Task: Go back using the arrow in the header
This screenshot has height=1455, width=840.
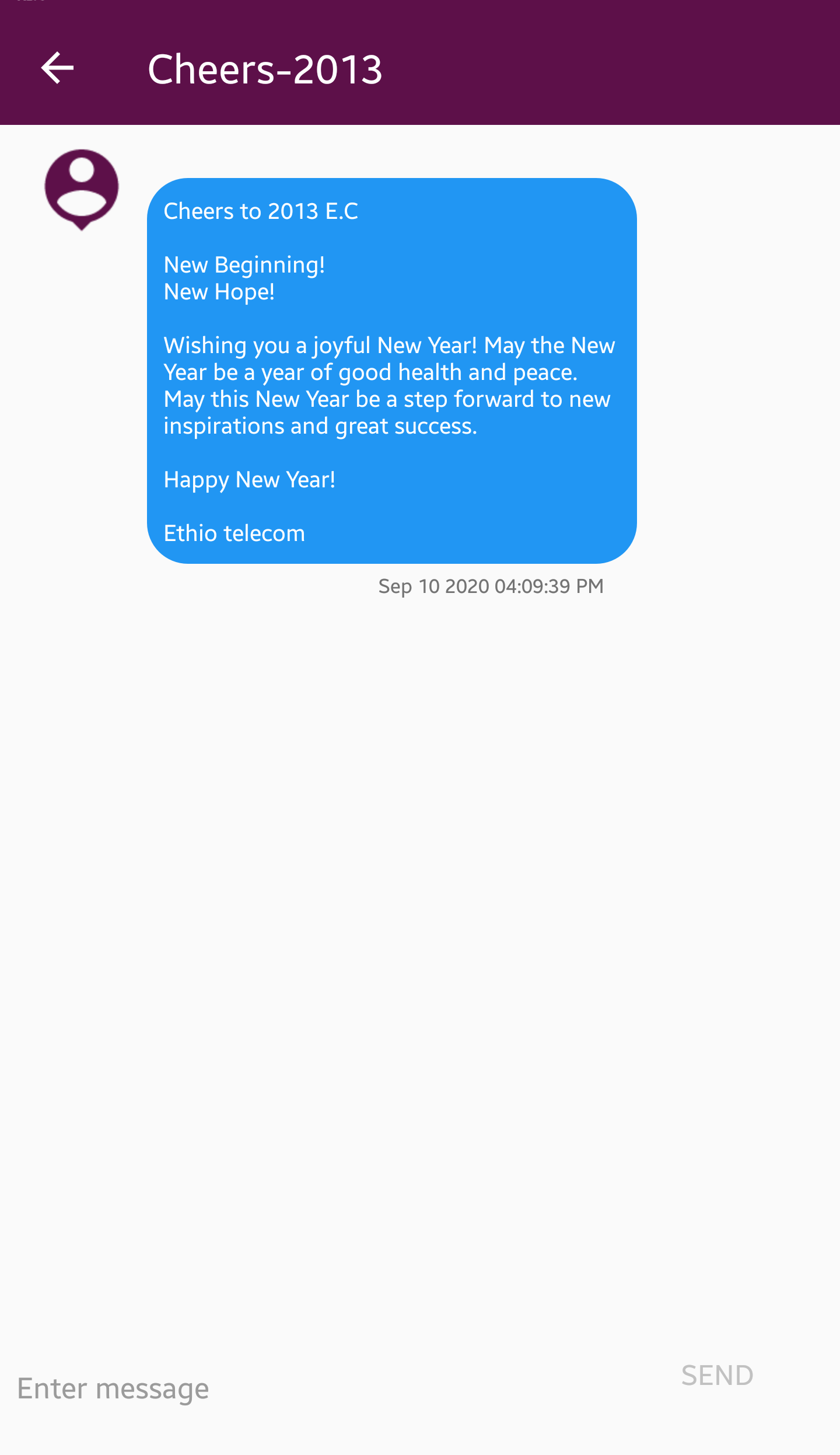Action: (57, 68)
